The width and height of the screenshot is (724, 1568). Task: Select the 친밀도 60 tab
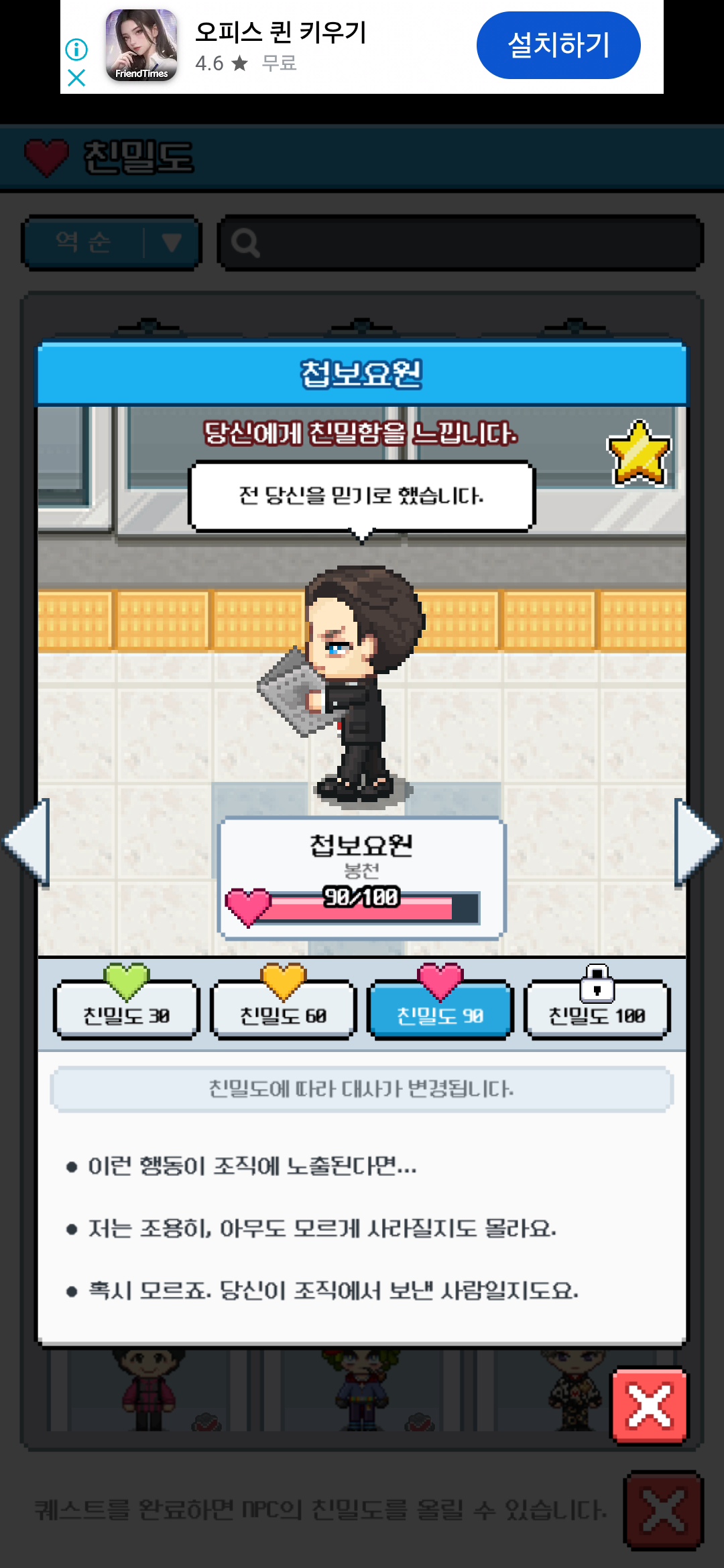(283, 1010)
